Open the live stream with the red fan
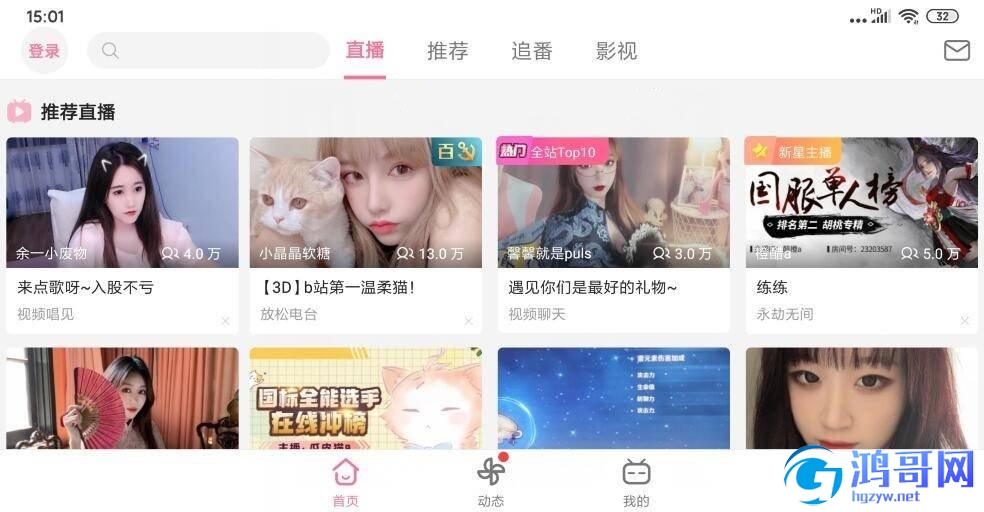The width and height of the screenshot is (984, 512). [122, 398]
